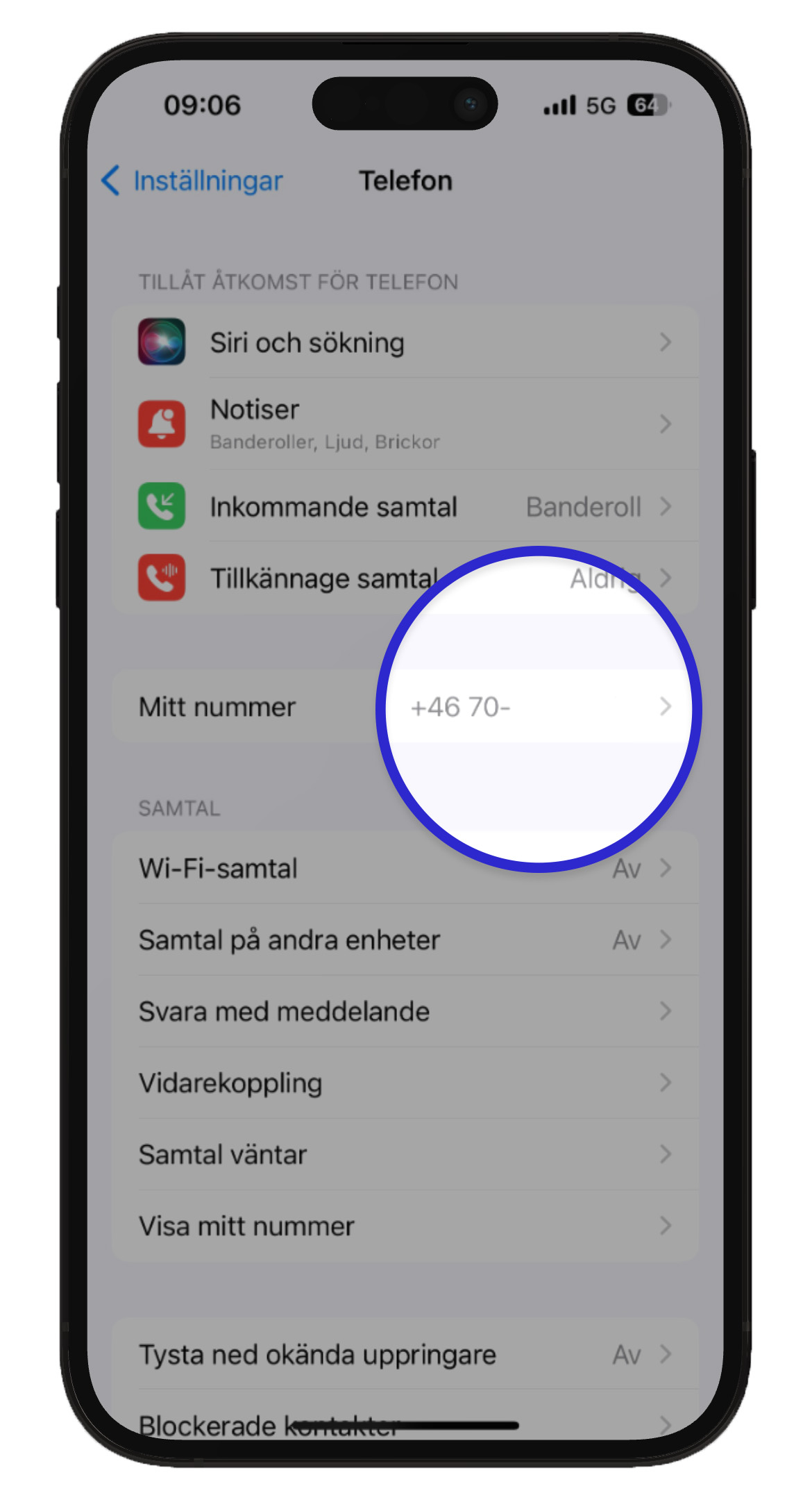The width and height of the screenshot is (812, 1500).
Task: Open Samtal väntar setting
Action: (x=405, y=1155)
